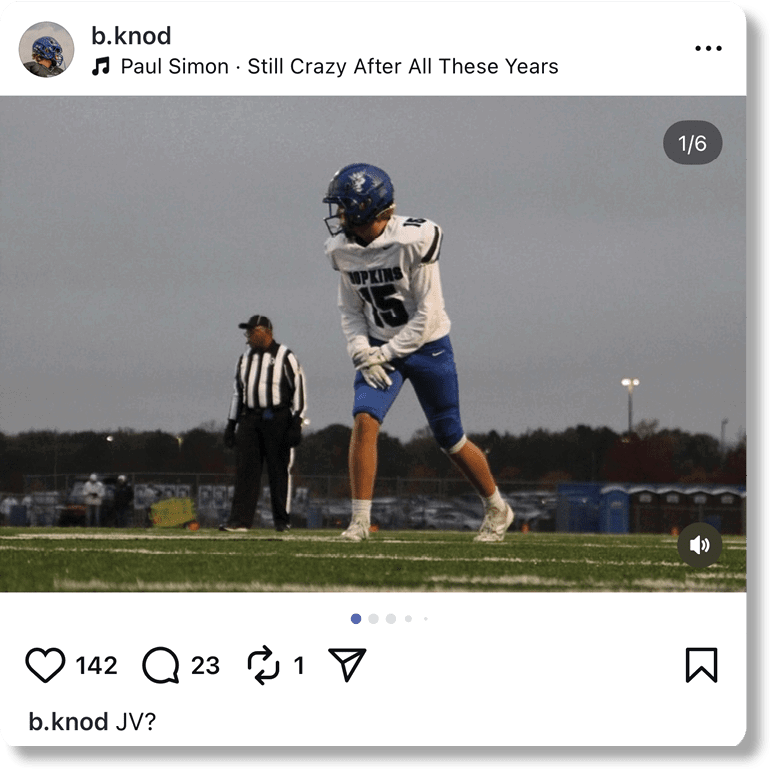Repost this post
The width and height of the screenshot is (773, 777).
[x=263, y=665]
